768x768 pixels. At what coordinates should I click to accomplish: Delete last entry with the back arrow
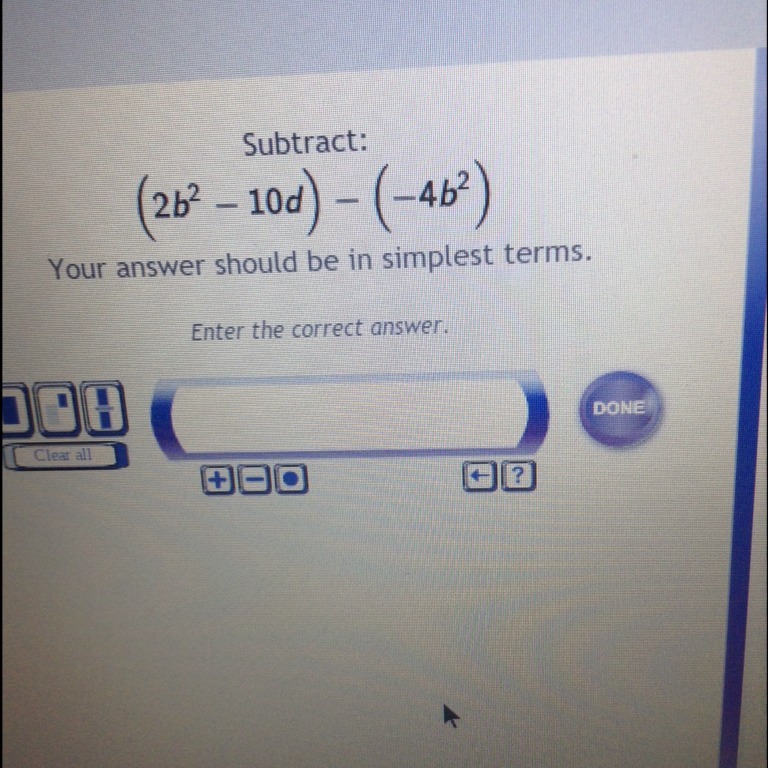coord(479,479)
